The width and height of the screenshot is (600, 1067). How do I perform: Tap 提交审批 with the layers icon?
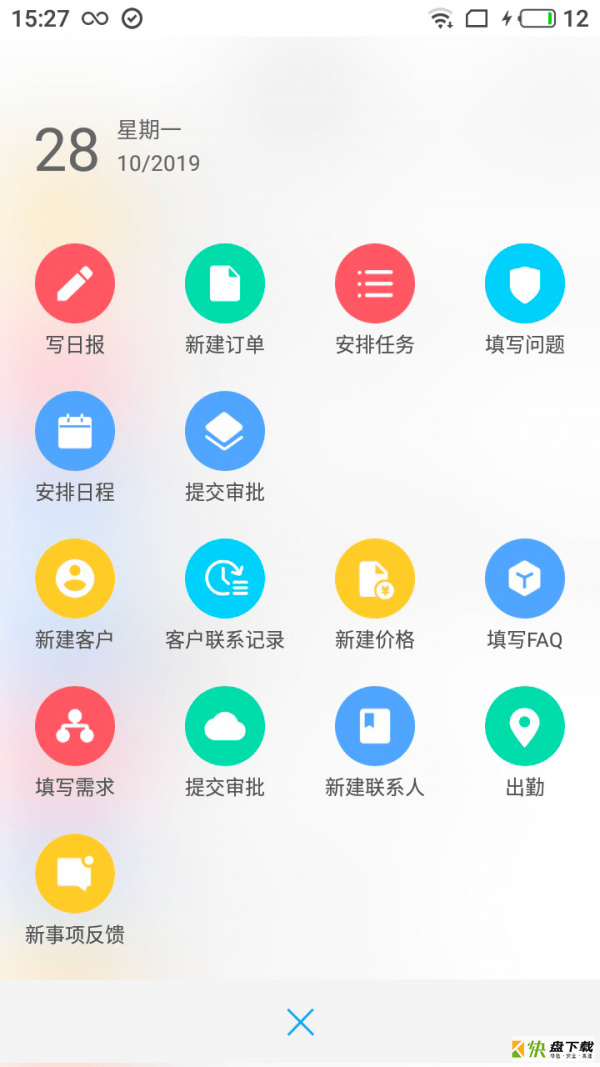tap(225, 431)
